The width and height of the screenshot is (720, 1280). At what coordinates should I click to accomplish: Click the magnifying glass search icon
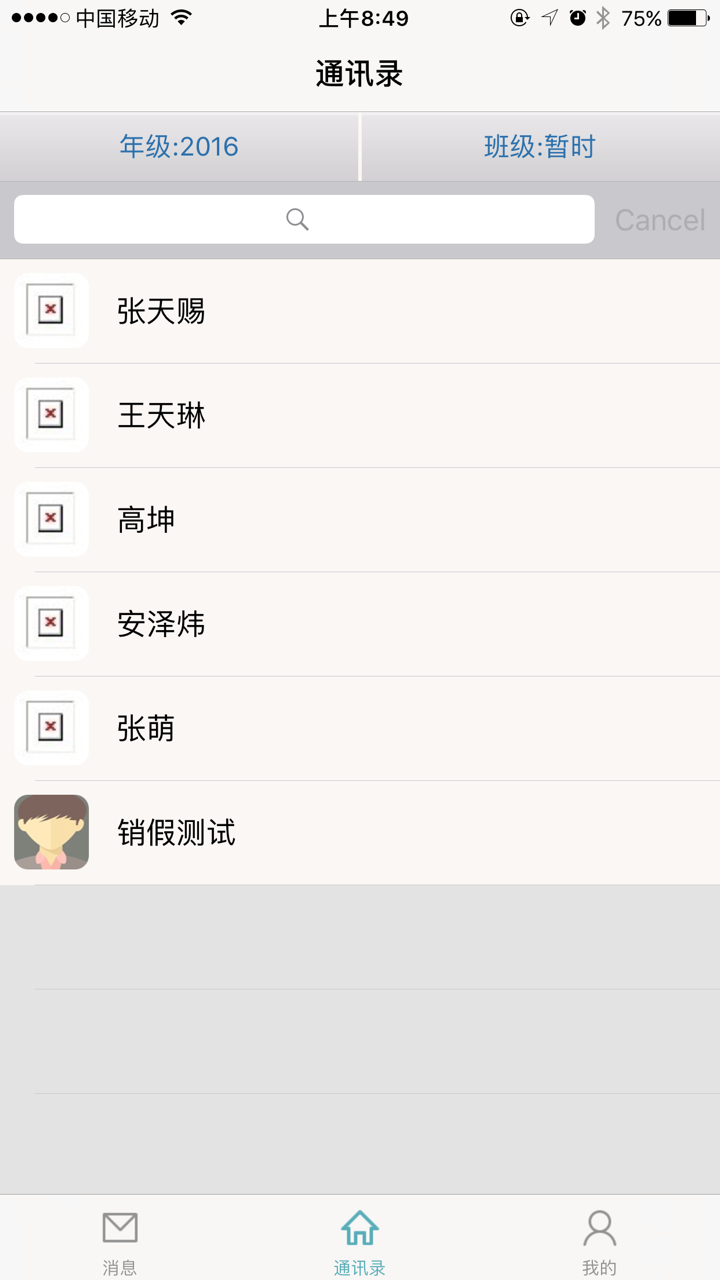[x=297, y=218]
